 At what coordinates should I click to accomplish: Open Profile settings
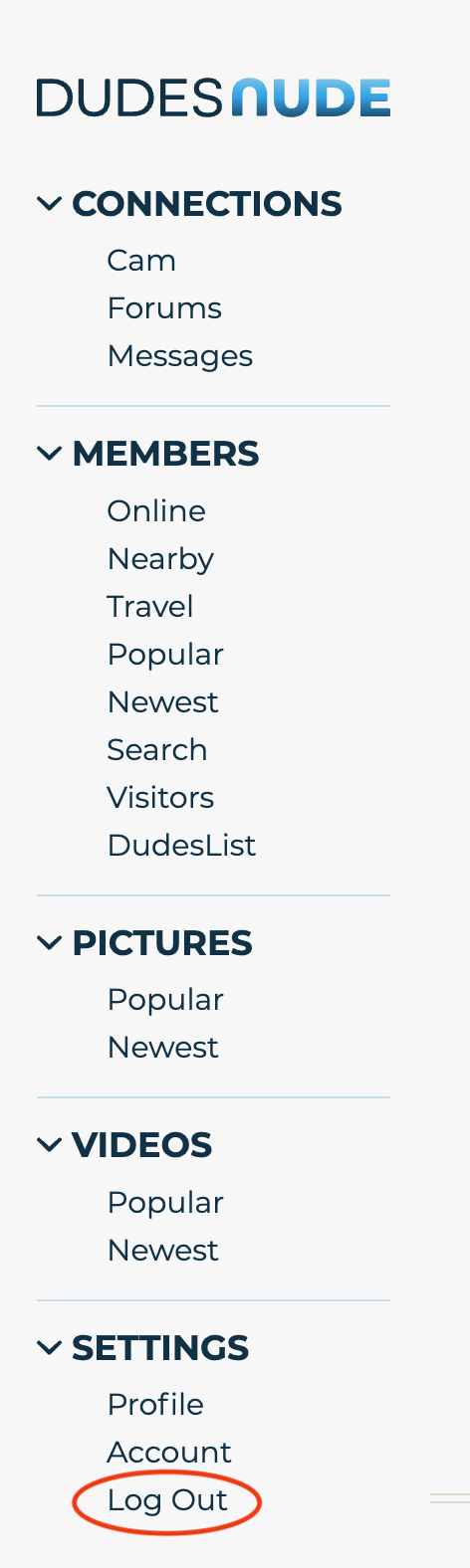tap(155, 1405)
